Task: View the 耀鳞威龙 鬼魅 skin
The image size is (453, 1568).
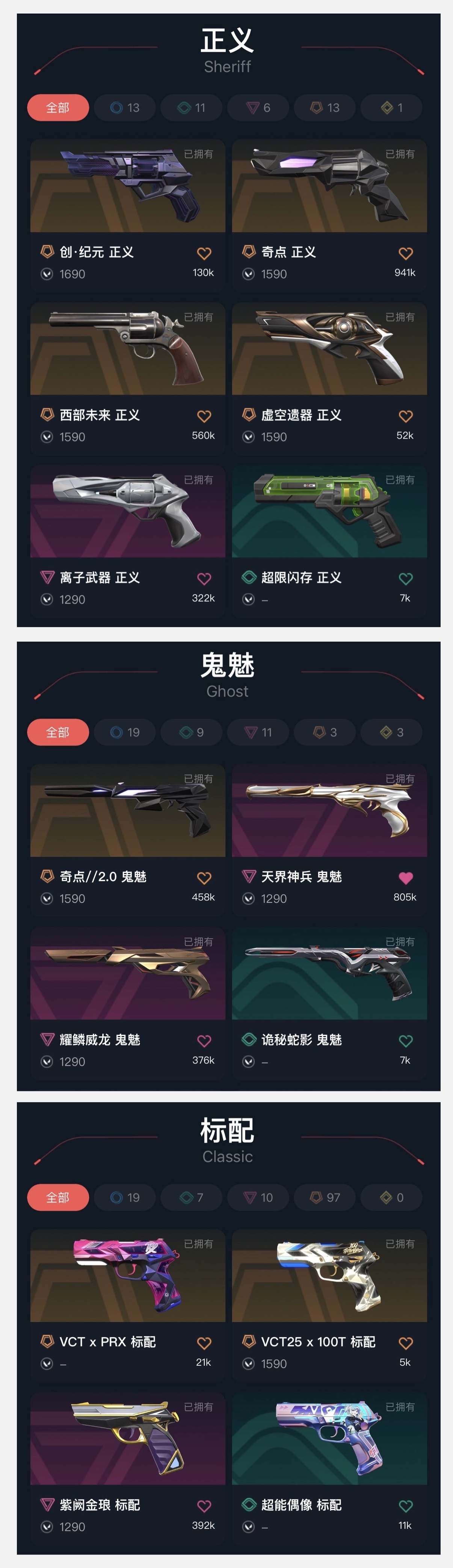Action: pos(128,974)
